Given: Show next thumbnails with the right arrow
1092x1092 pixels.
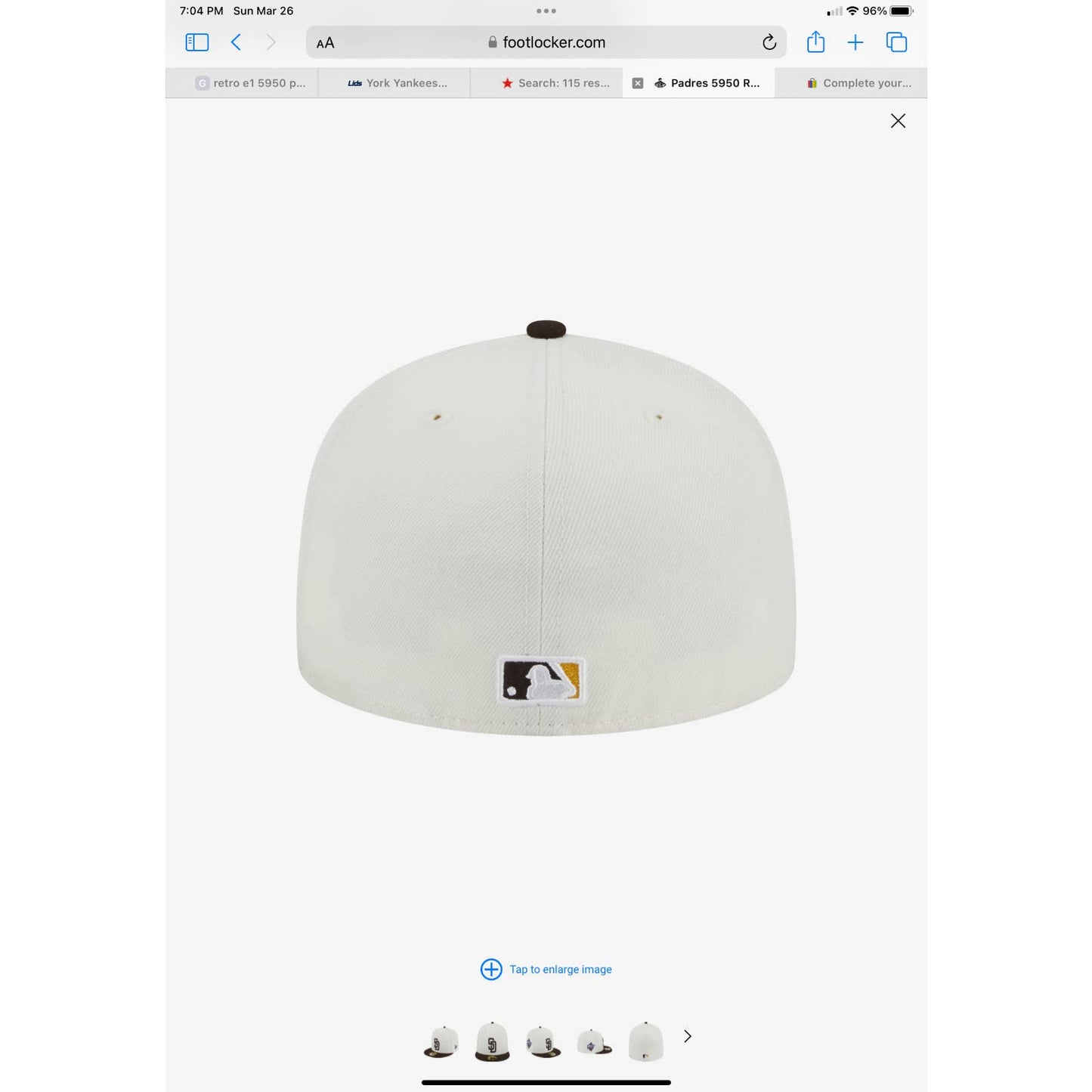Looking at the screenshot, I should 688,1036.
